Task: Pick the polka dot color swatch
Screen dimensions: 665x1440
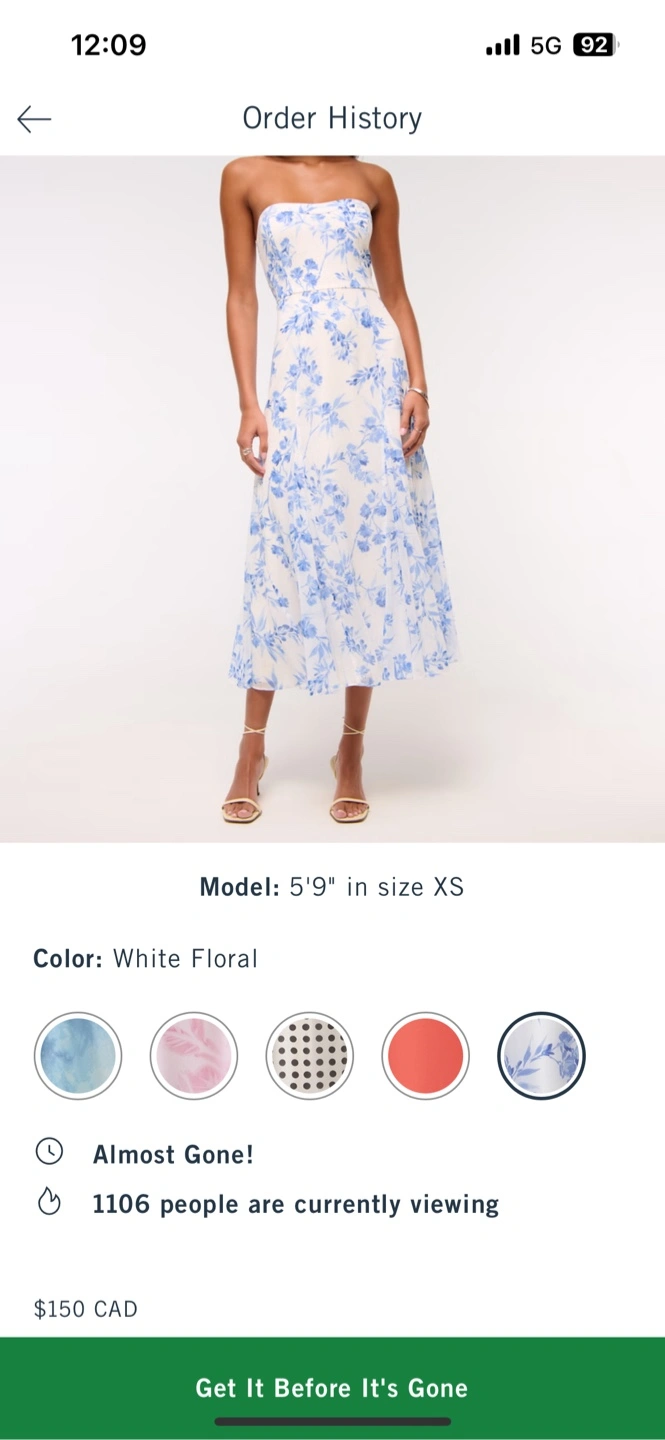Action: pyautogui.click(x=310, y=1056)
